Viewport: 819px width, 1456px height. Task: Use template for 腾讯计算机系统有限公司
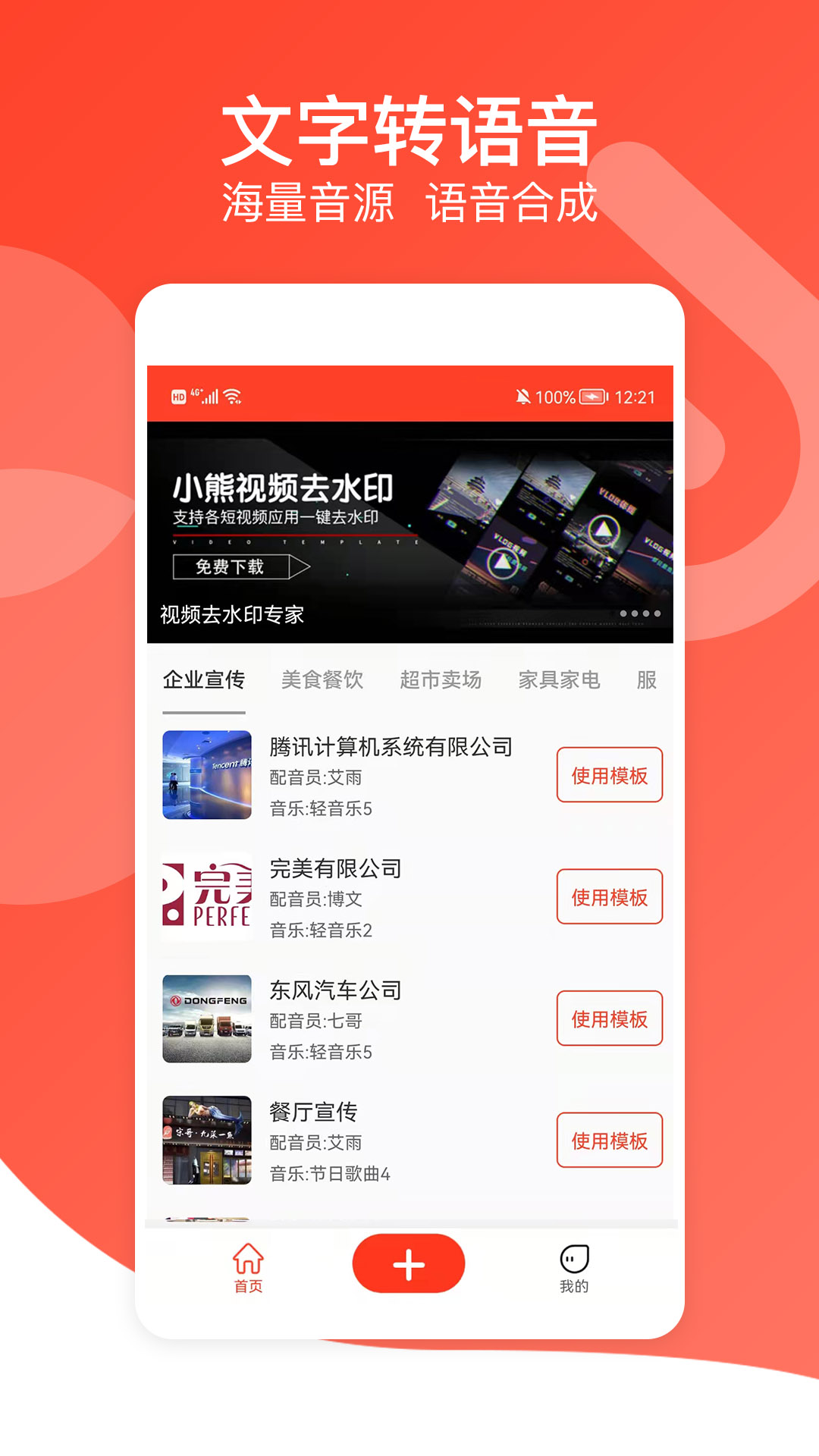click(x=610, y=775)
